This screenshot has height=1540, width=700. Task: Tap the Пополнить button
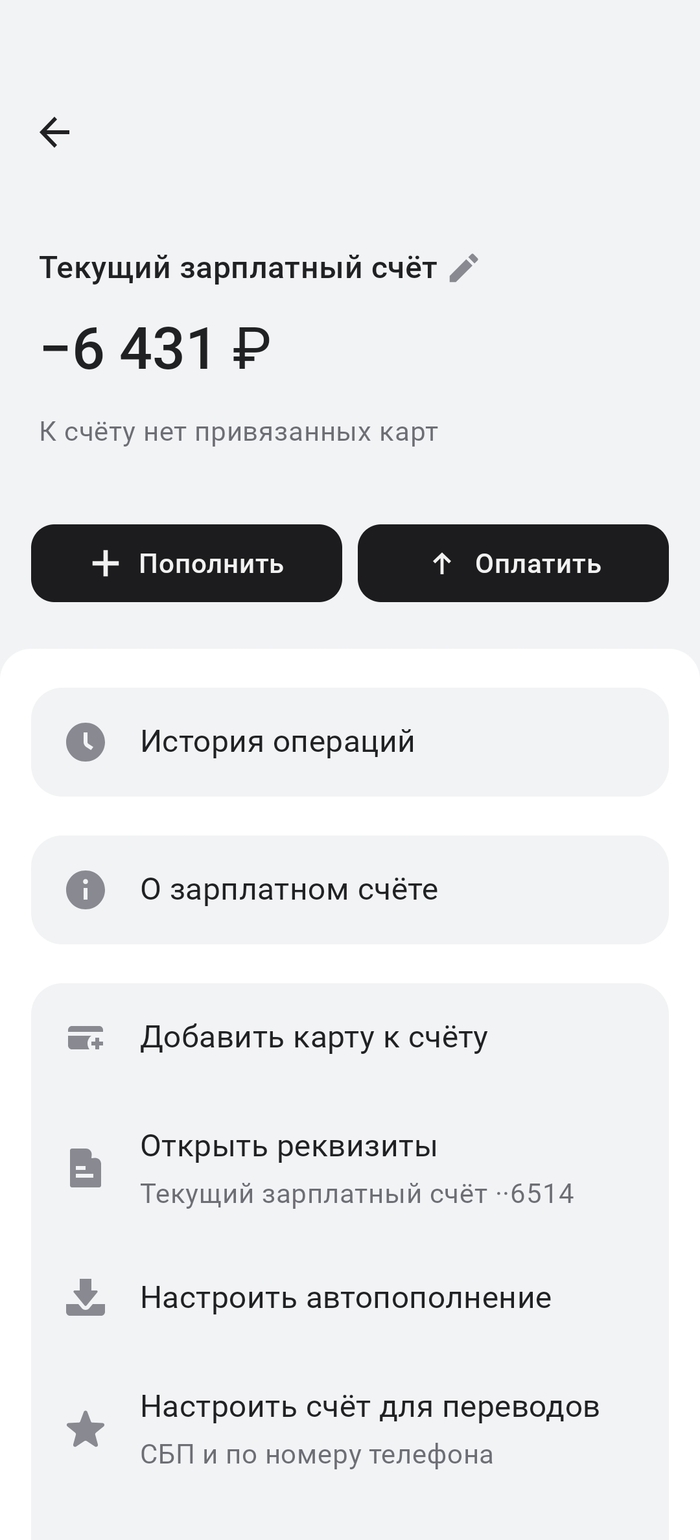tap(187, 563)
